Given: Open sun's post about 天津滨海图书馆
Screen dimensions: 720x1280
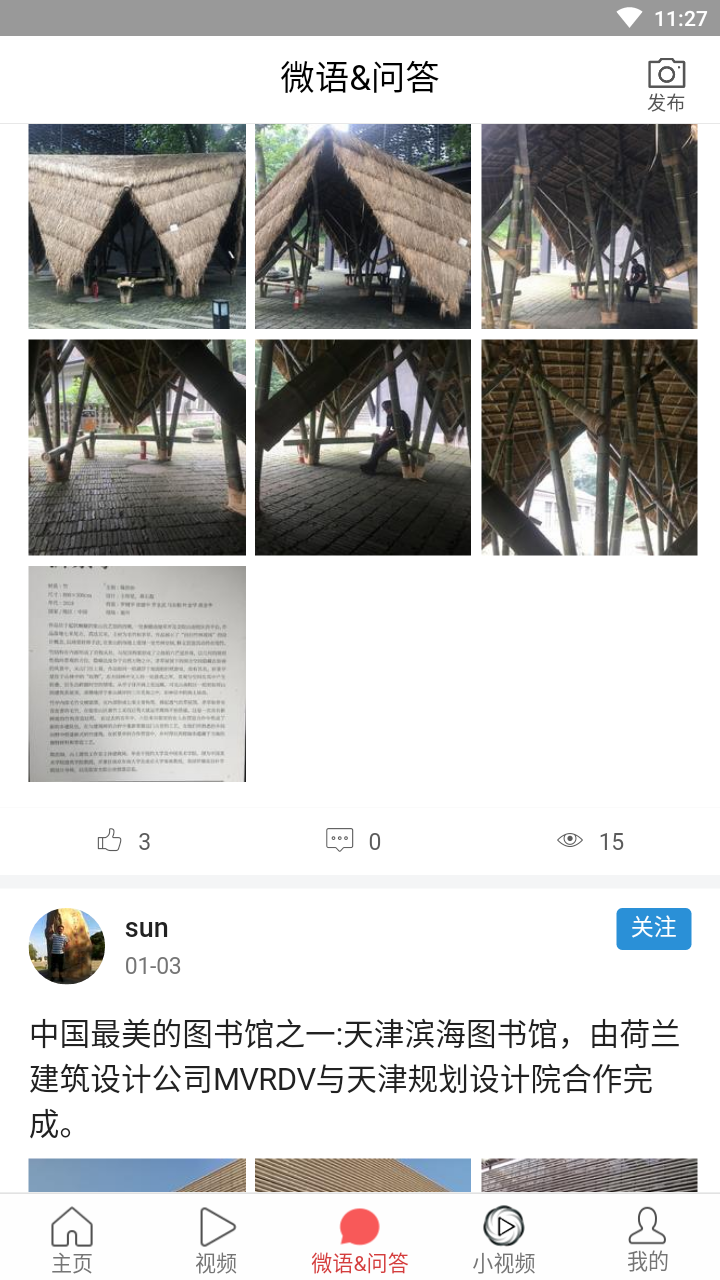Looking at the screenshot, I should click(355, 1080).
